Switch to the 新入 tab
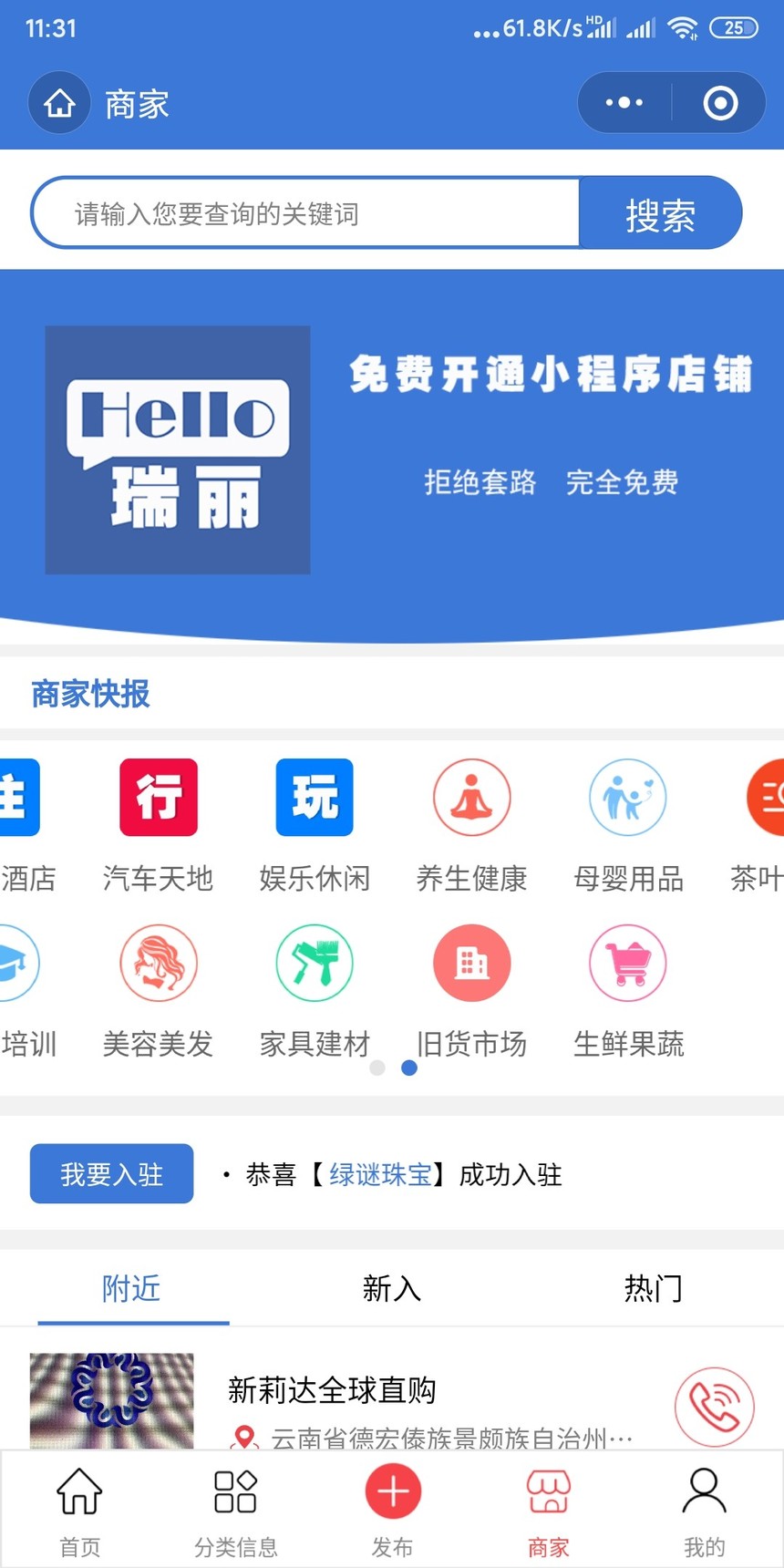784x1568 pixels. (392, 1288)
